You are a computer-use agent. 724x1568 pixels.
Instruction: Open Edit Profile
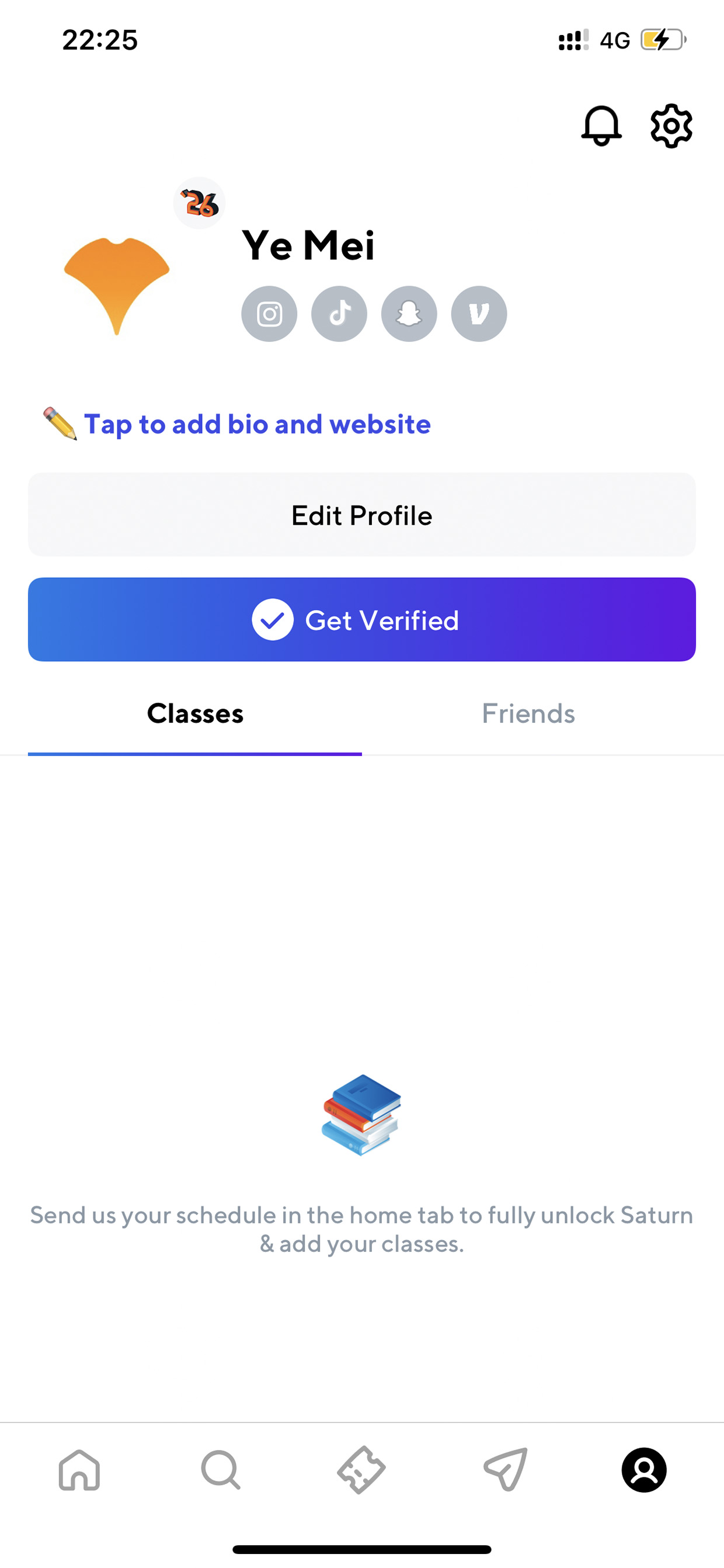(362, 514)
